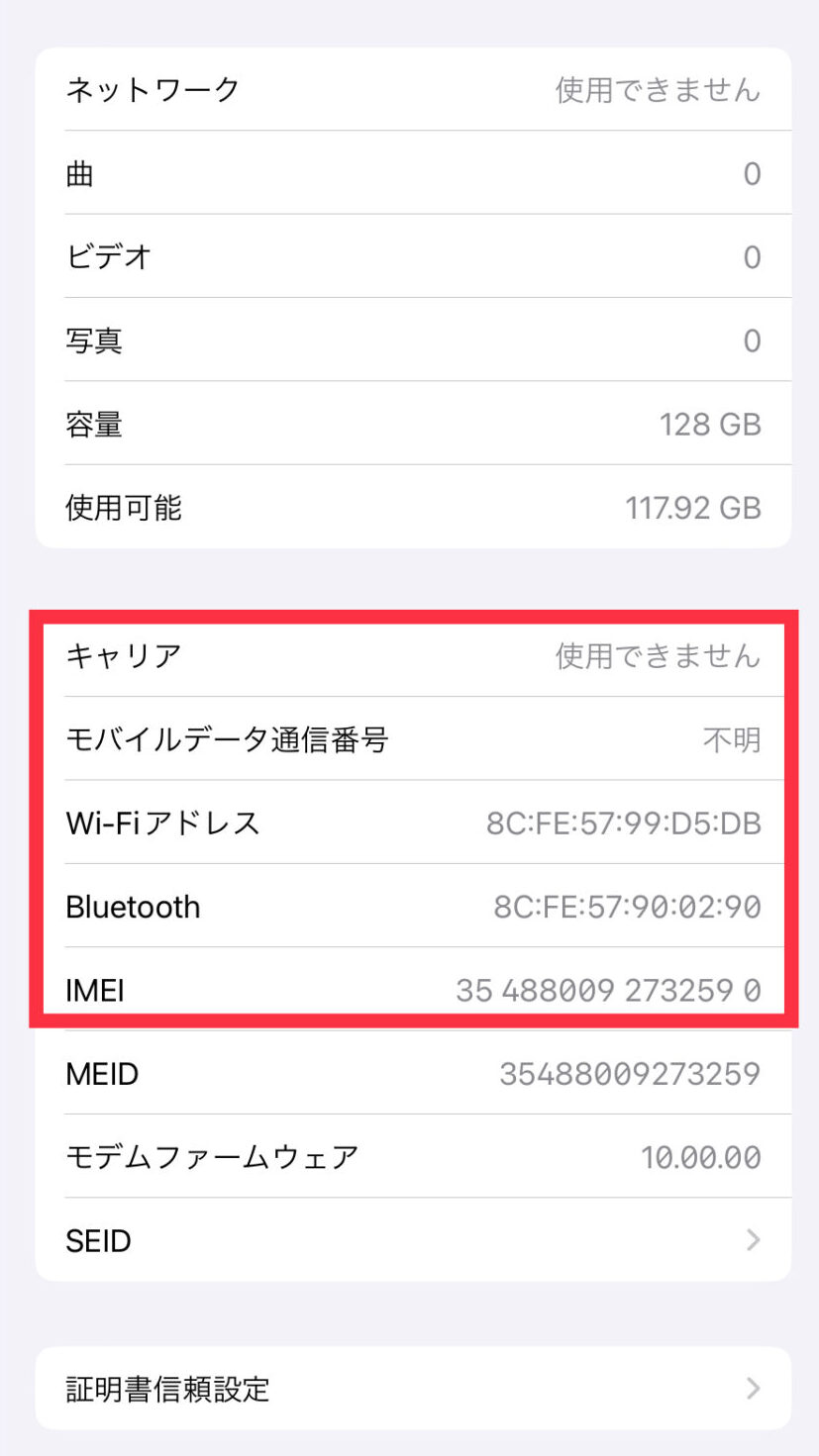819x1456 pixels.
Task: Tap the モデムファームウェア entry
Action: point(409,1157)
